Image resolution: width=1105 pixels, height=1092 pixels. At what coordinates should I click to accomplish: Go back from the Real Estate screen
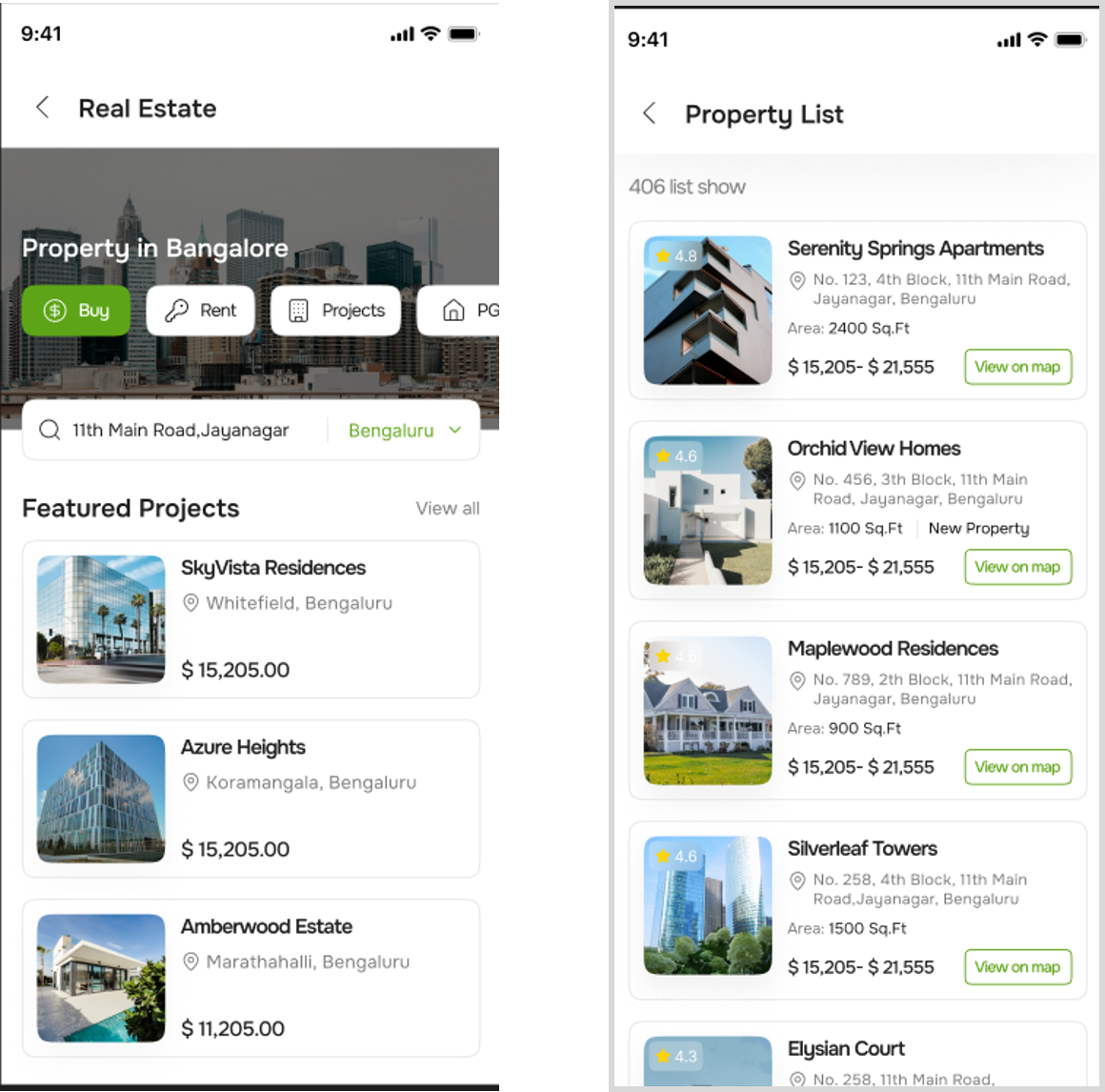coord(43,108)
